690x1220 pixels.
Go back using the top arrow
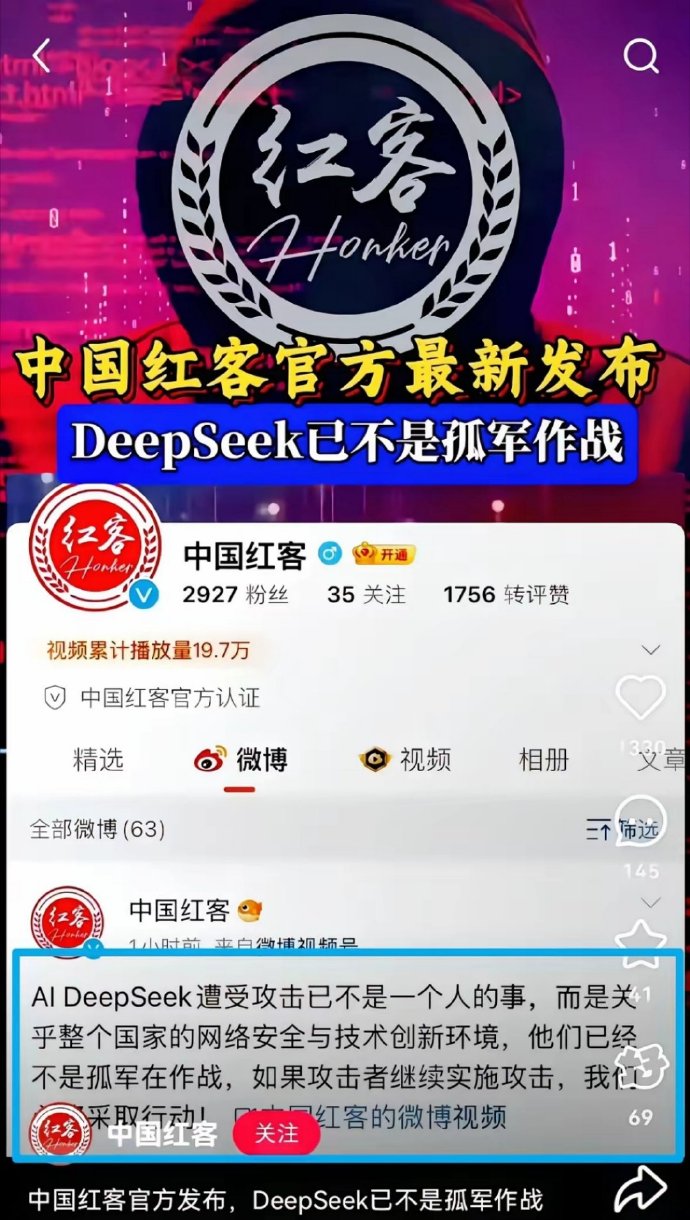click(x=42, y=56)
